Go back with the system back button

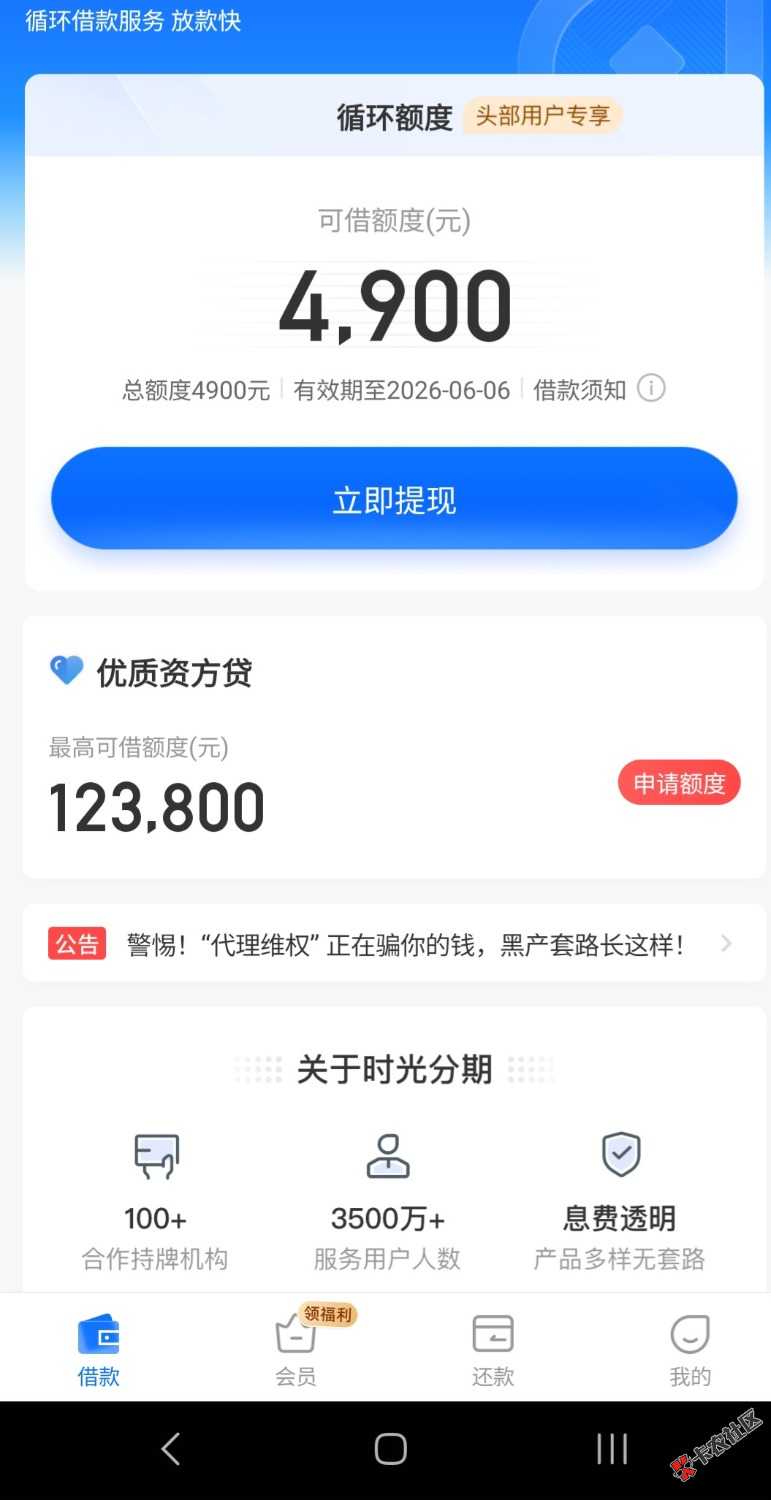(x=171, y=1448)
